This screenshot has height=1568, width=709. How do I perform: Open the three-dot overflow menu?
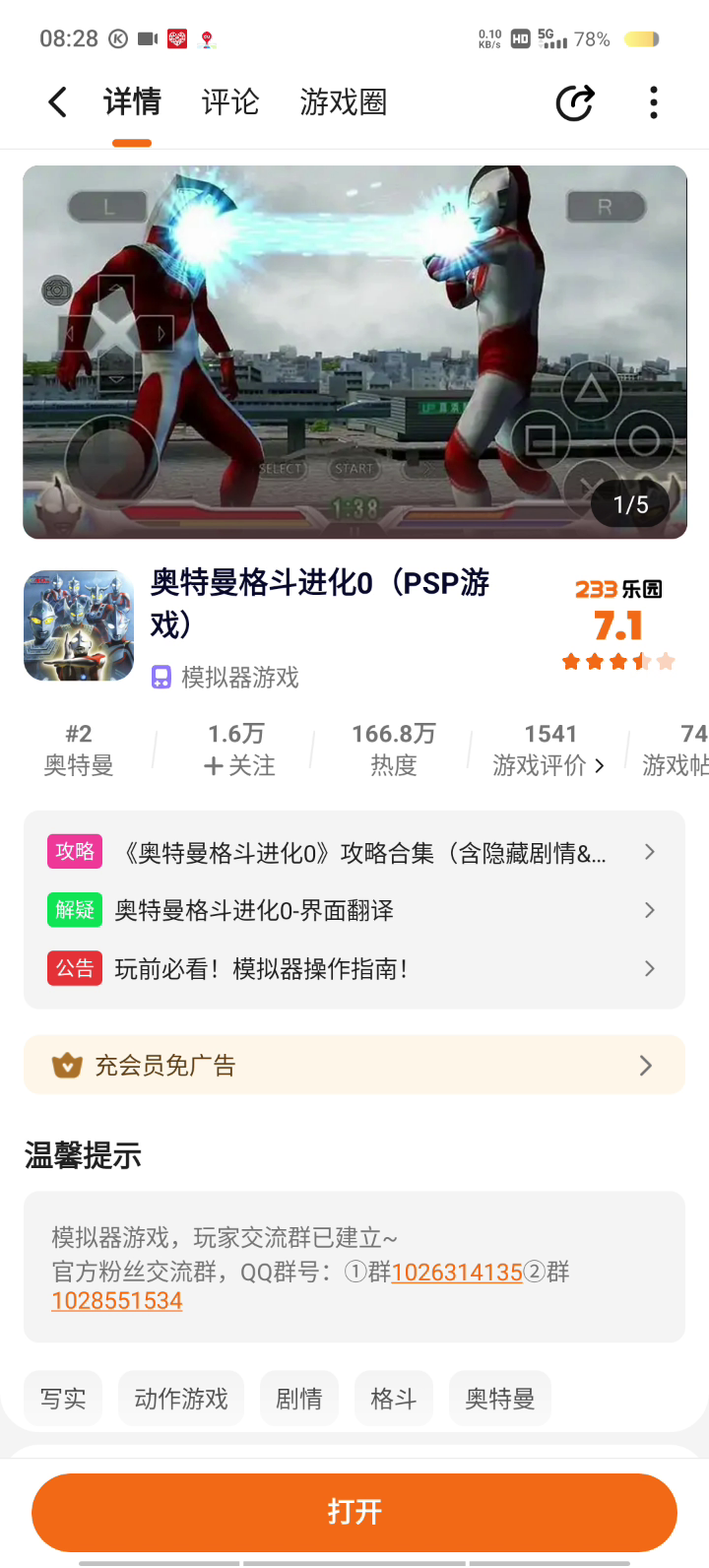click(654, 102)
